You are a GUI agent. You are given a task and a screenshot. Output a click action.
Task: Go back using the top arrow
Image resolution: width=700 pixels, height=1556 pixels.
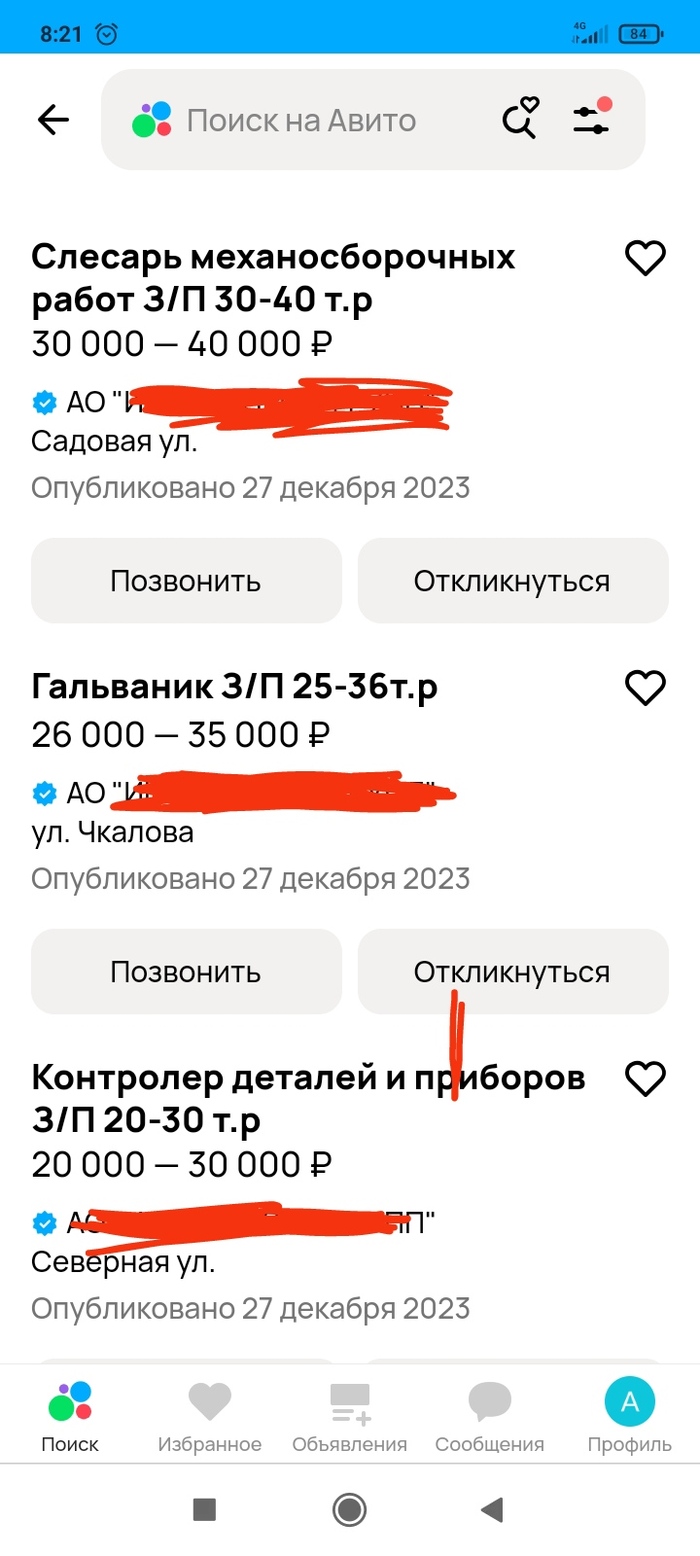(x=53, y=121)
